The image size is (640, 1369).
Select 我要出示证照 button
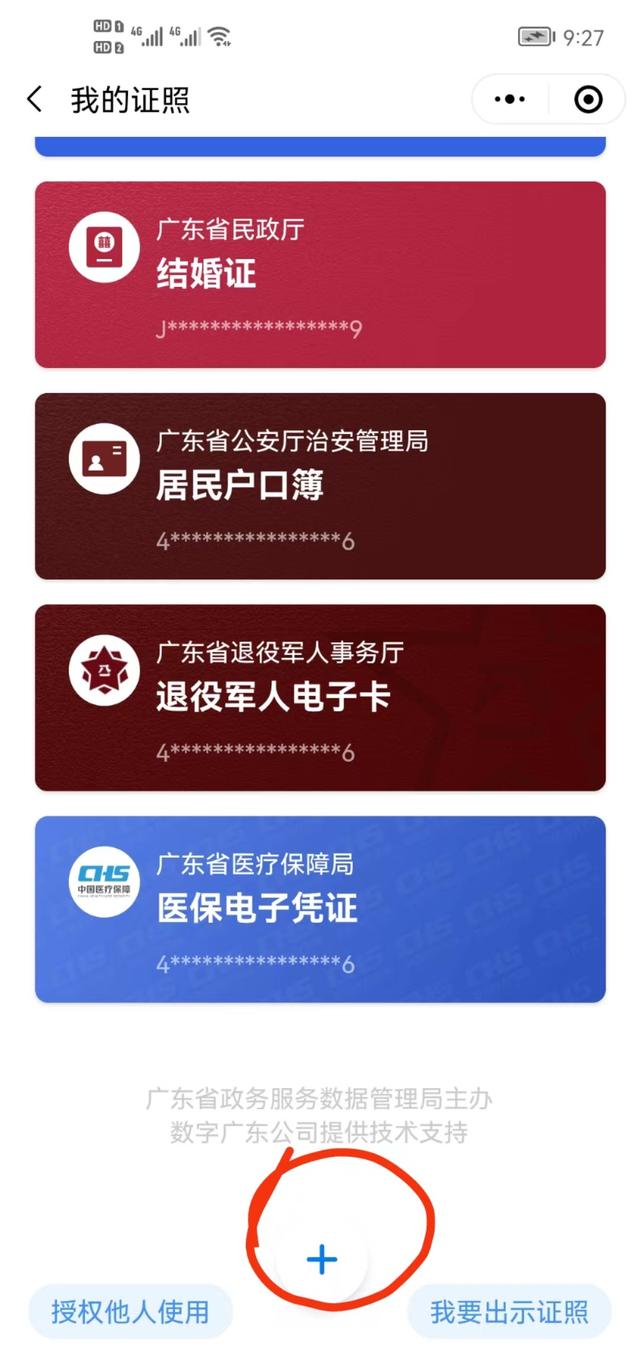coord(508,1311)
